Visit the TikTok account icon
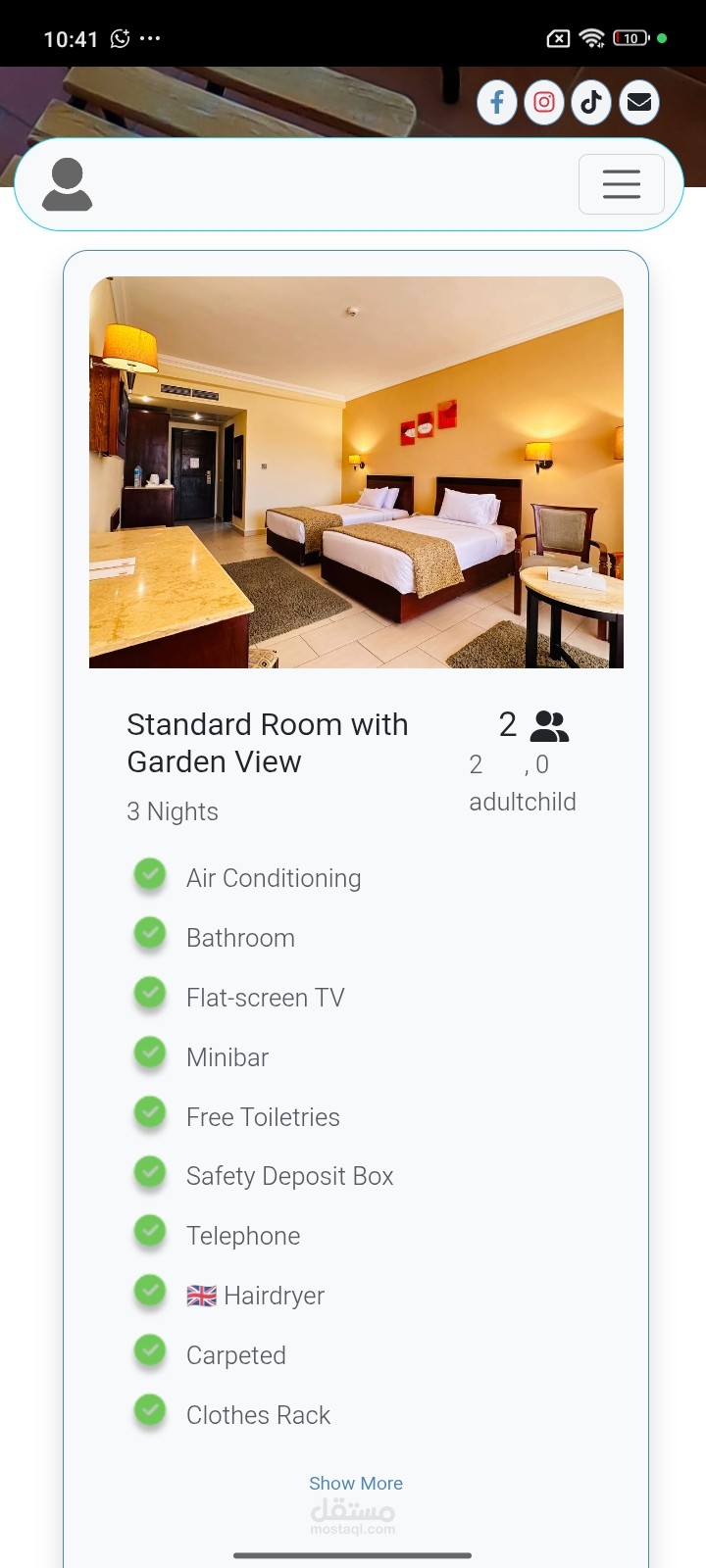Image resolution: width=706 pixels, height=1568 pixels. pyautogui.click(x=591, y=102)
